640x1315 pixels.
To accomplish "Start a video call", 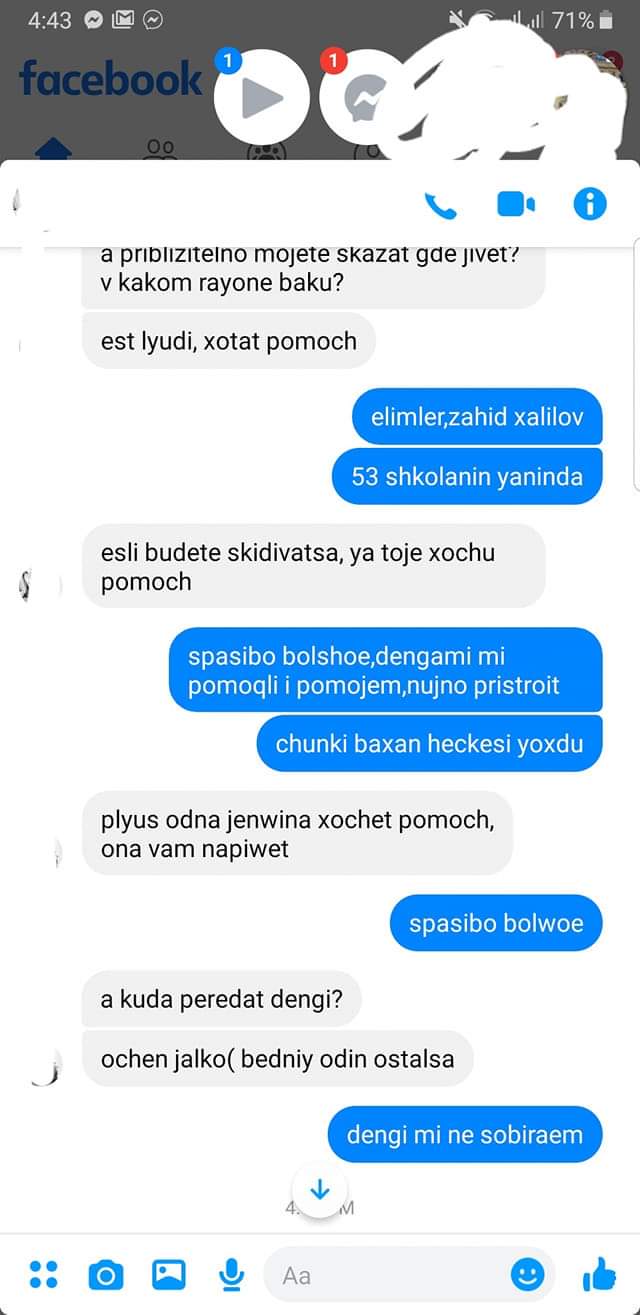I will point(516,205).
